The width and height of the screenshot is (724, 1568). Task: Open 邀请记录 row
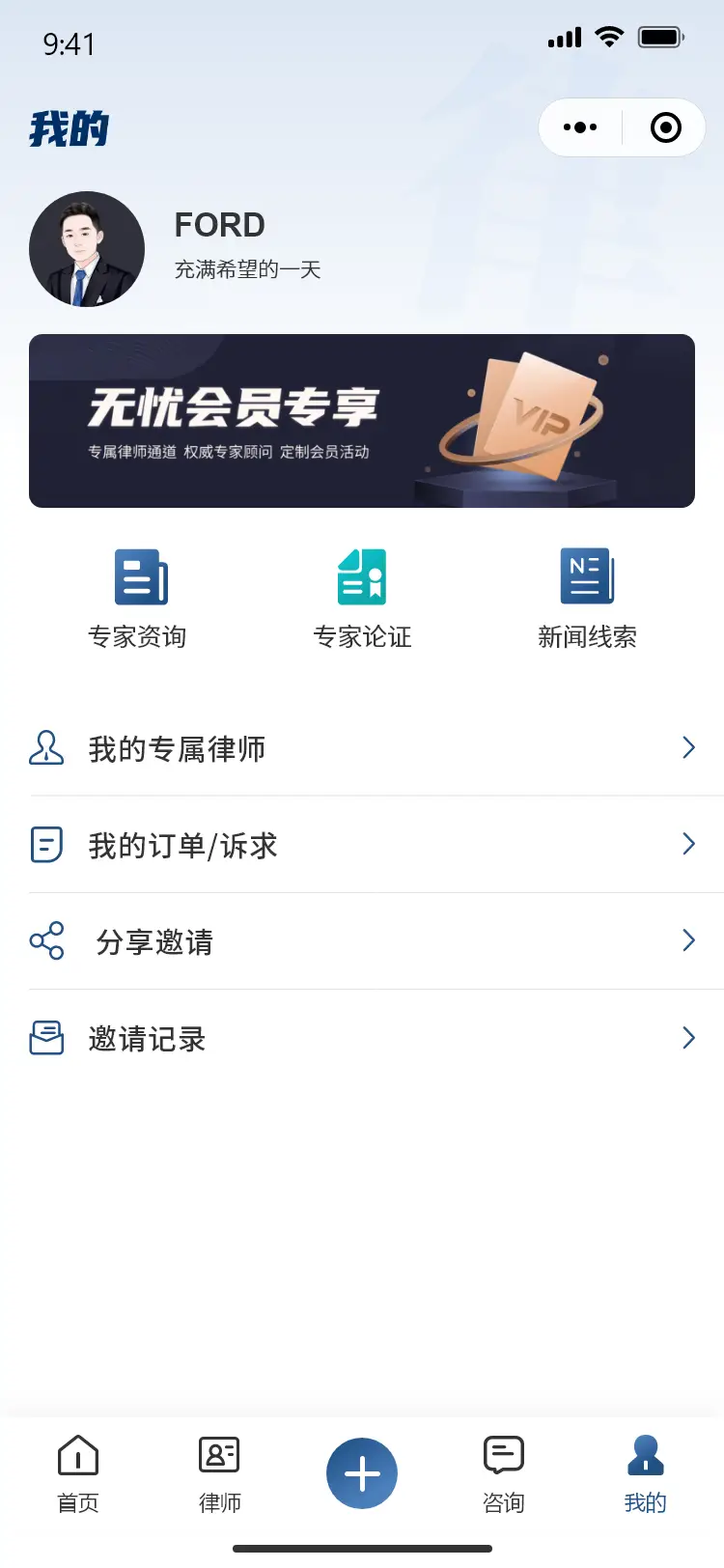click(x=362, y=1039)
